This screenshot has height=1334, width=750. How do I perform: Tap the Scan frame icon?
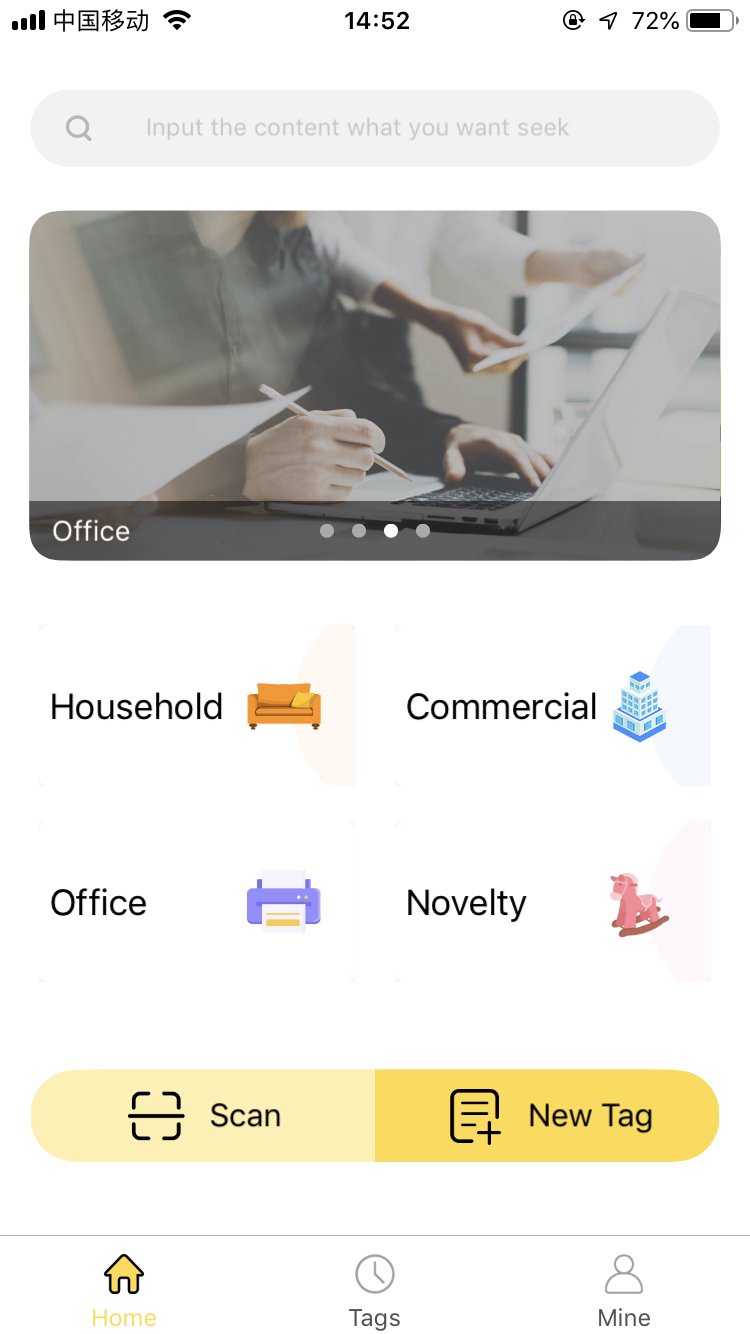(x=155, y=1115)
